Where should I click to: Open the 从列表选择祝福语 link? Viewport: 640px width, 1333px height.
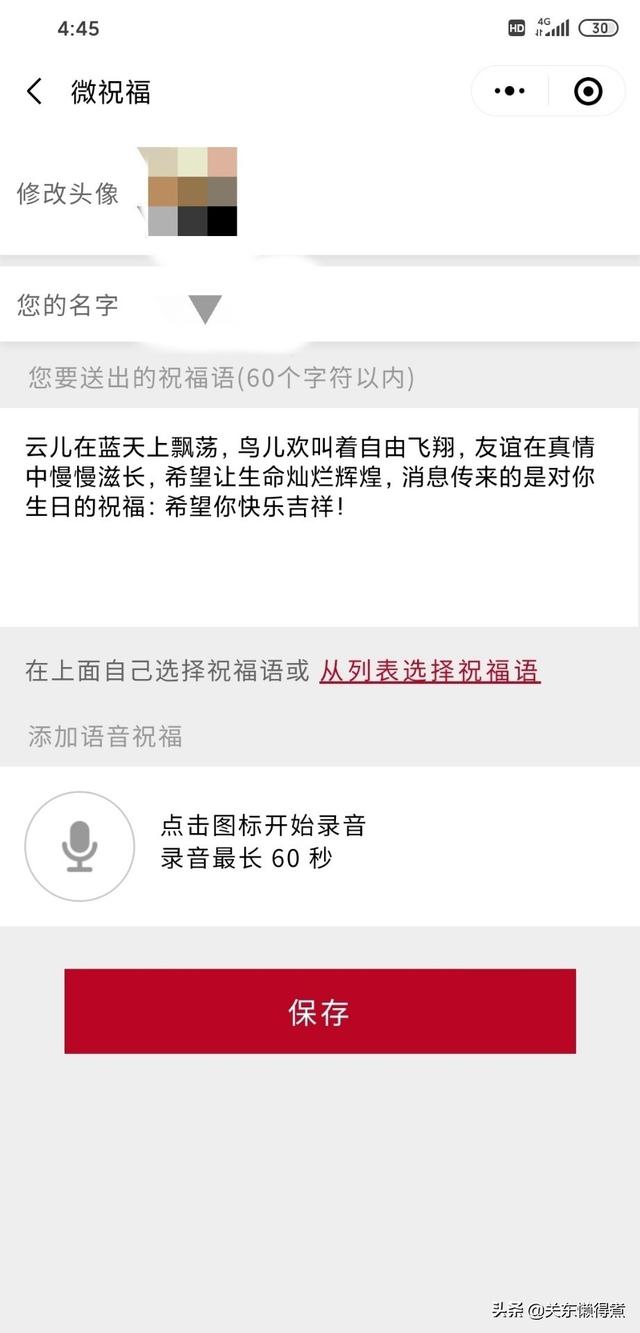[x=430, y=671]
